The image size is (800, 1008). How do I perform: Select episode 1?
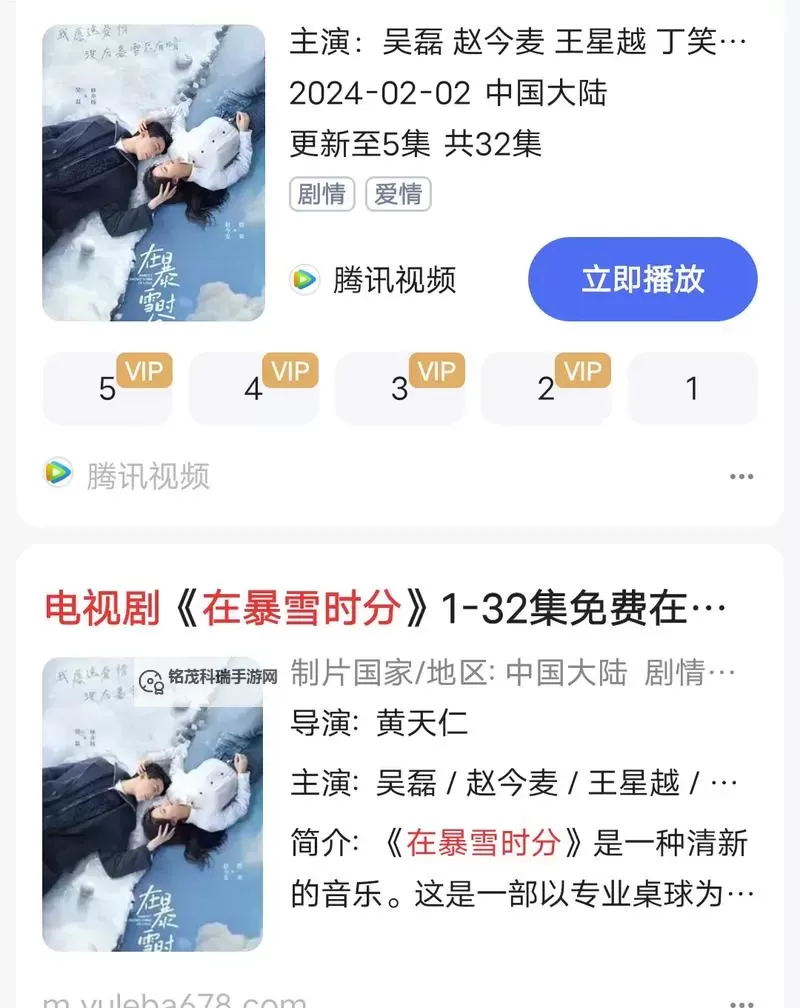(693, 389)
